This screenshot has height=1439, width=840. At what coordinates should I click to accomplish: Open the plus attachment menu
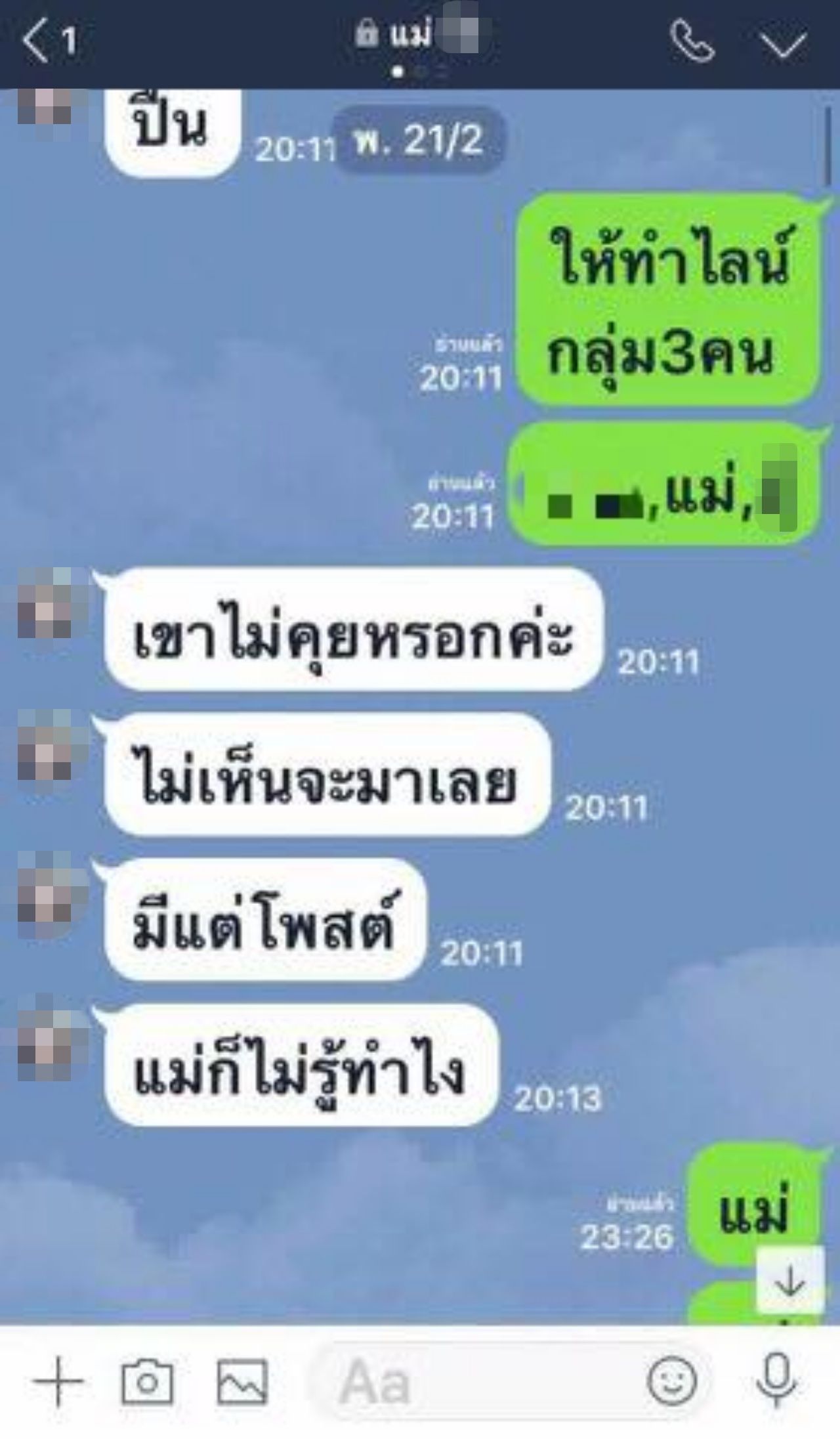tap(58, 1382)
